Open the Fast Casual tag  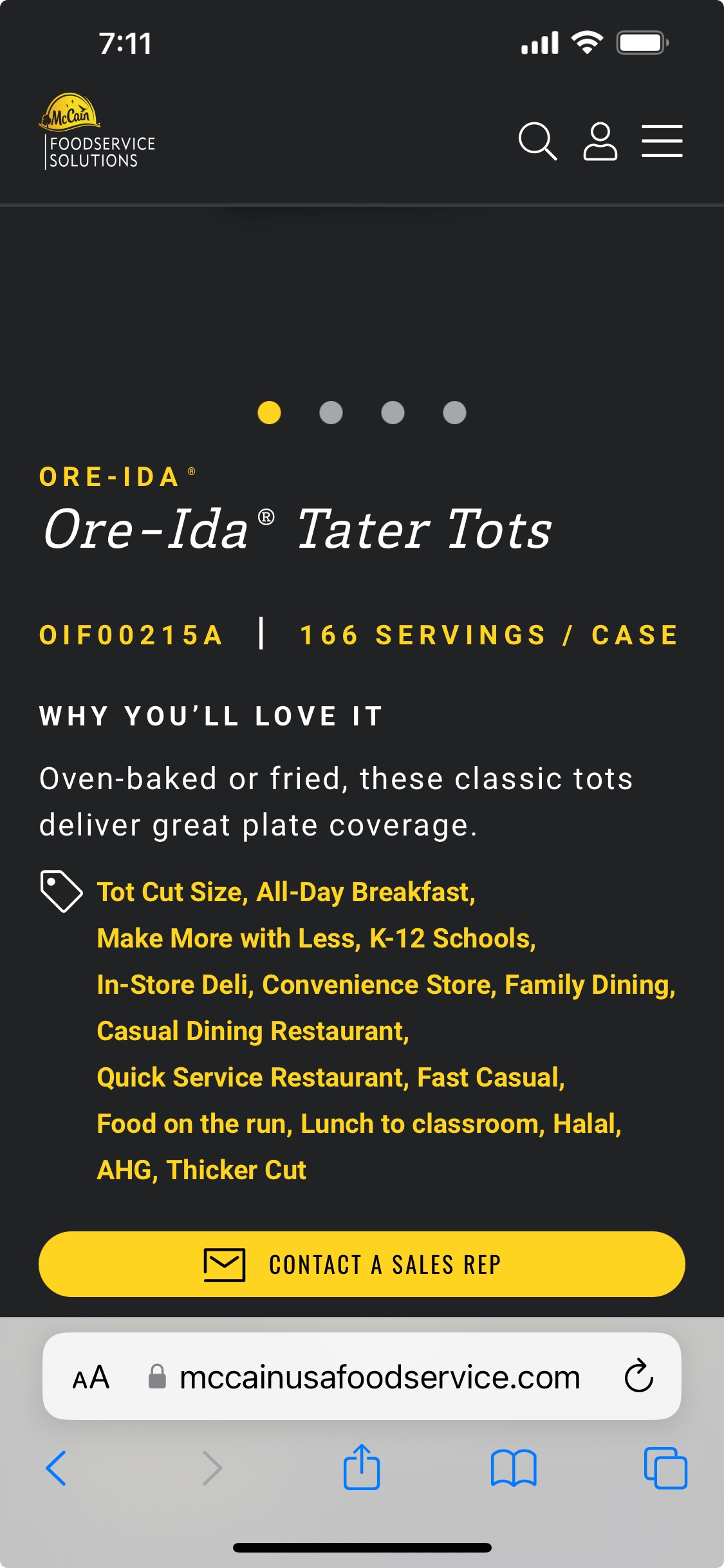(x=488, y=1078)
